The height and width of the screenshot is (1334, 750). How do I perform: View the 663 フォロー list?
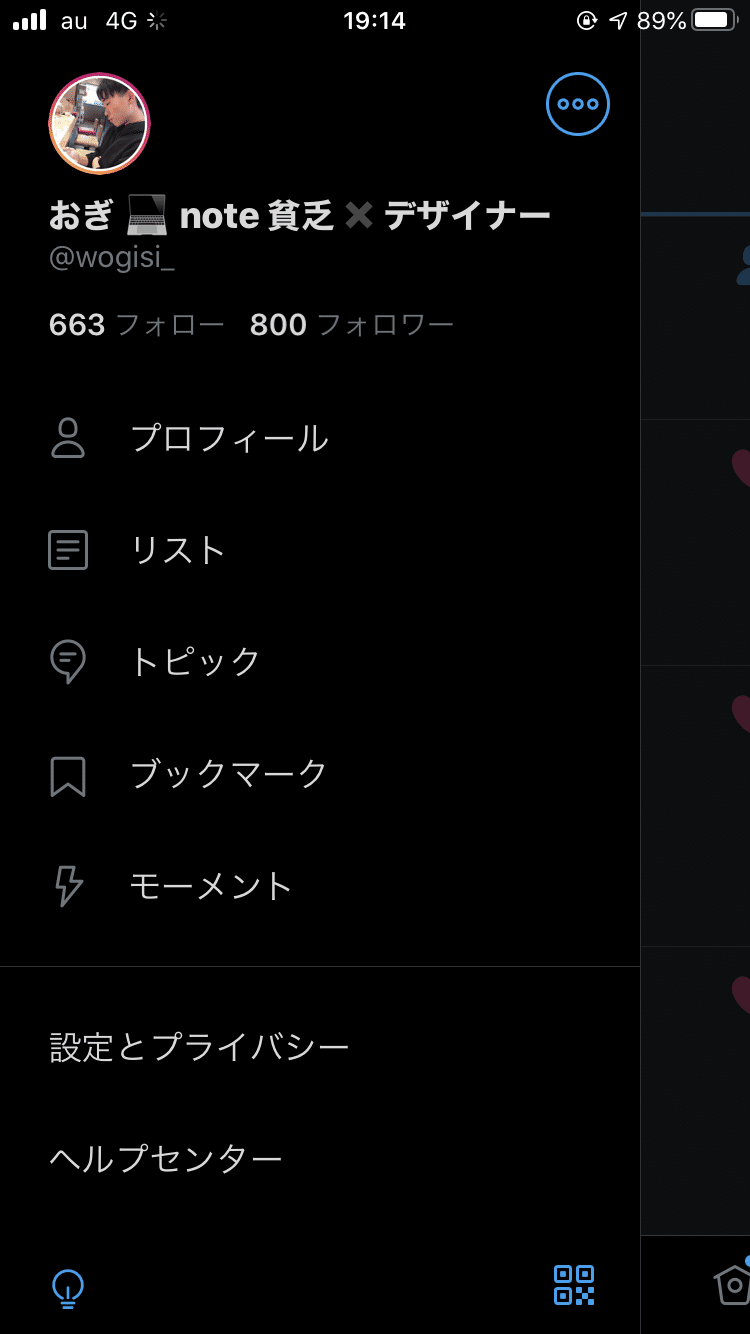(136, 325)
